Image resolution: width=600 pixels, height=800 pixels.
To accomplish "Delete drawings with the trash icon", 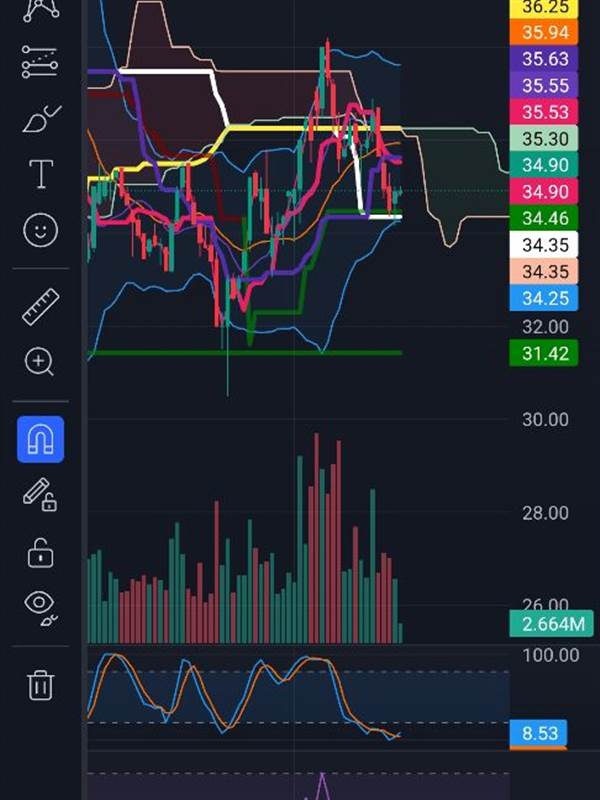I will [40, 685].
